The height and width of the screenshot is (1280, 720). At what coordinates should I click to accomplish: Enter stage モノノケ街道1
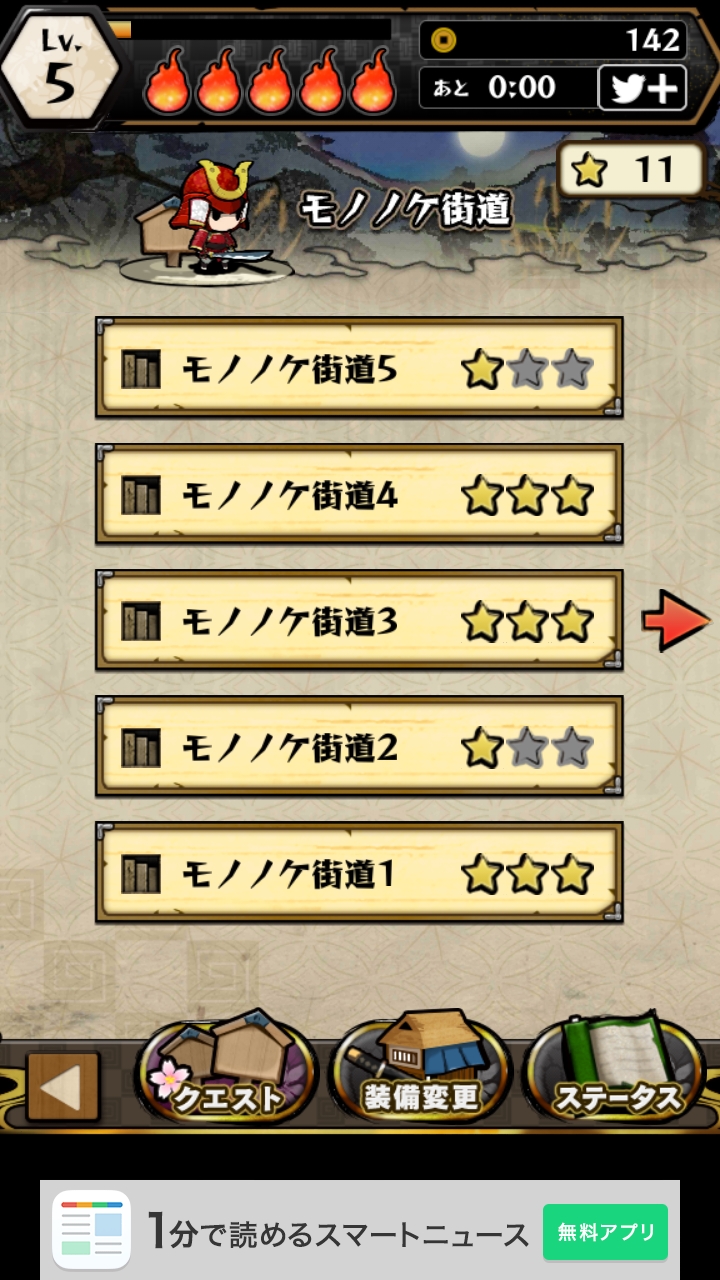[359, 872]
